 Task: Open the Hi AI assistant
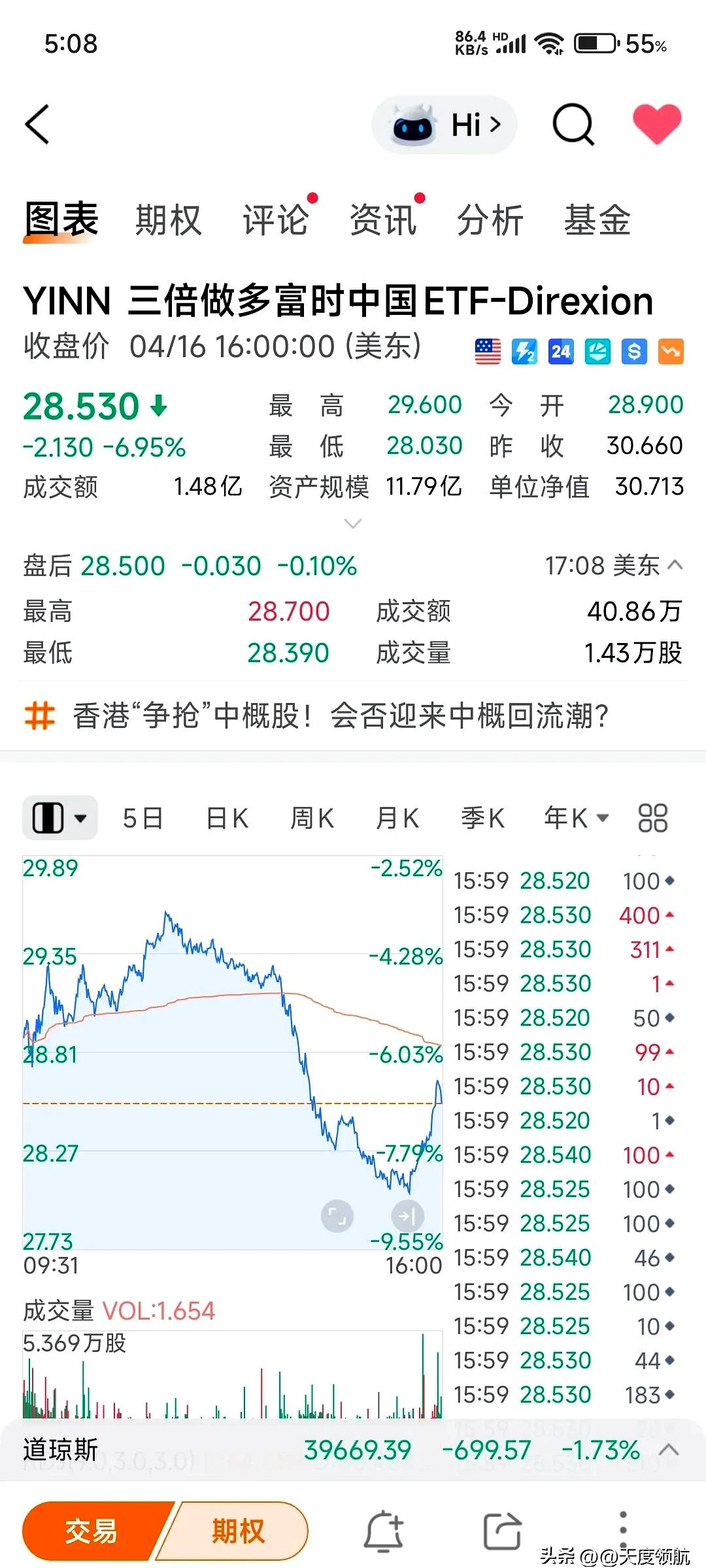444,124
